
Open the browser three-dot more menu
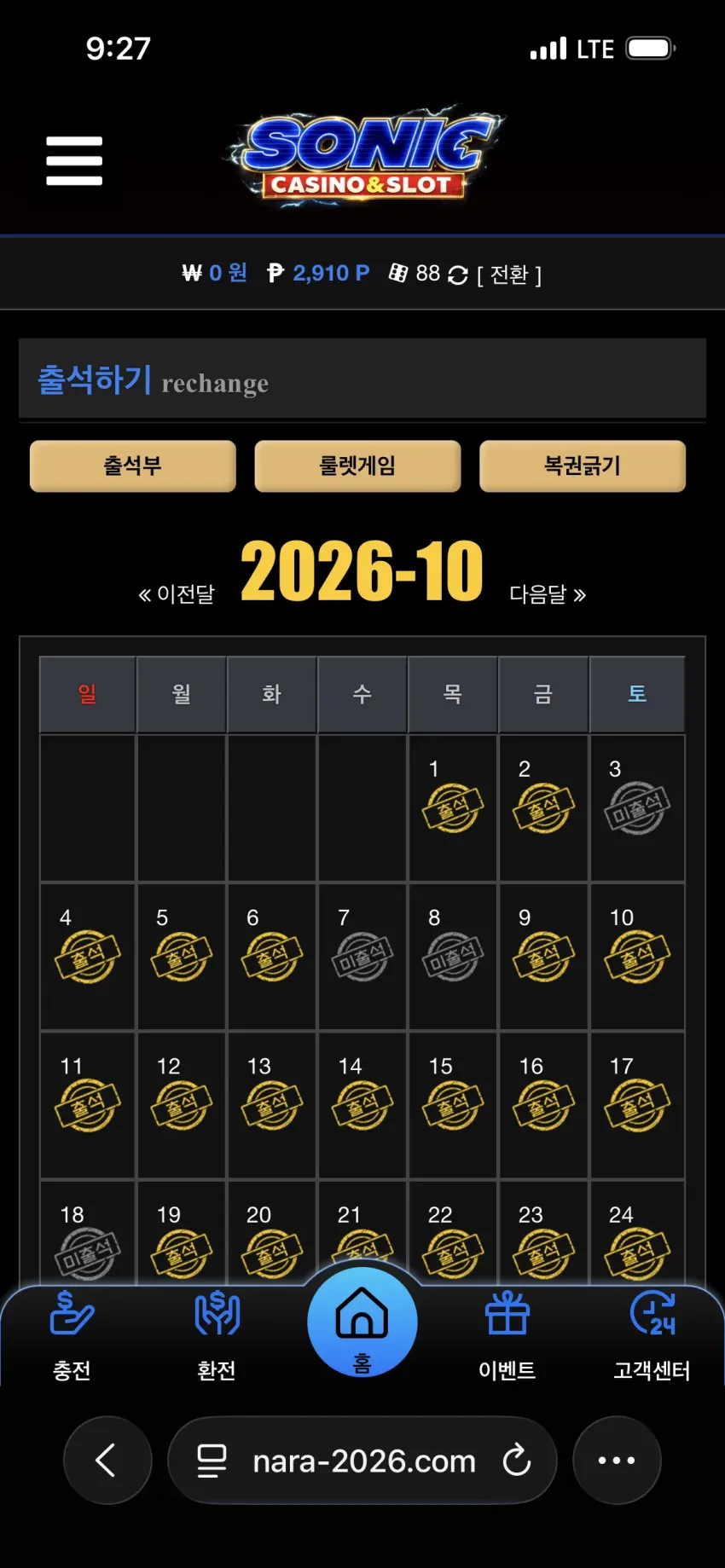(617, 1460)
